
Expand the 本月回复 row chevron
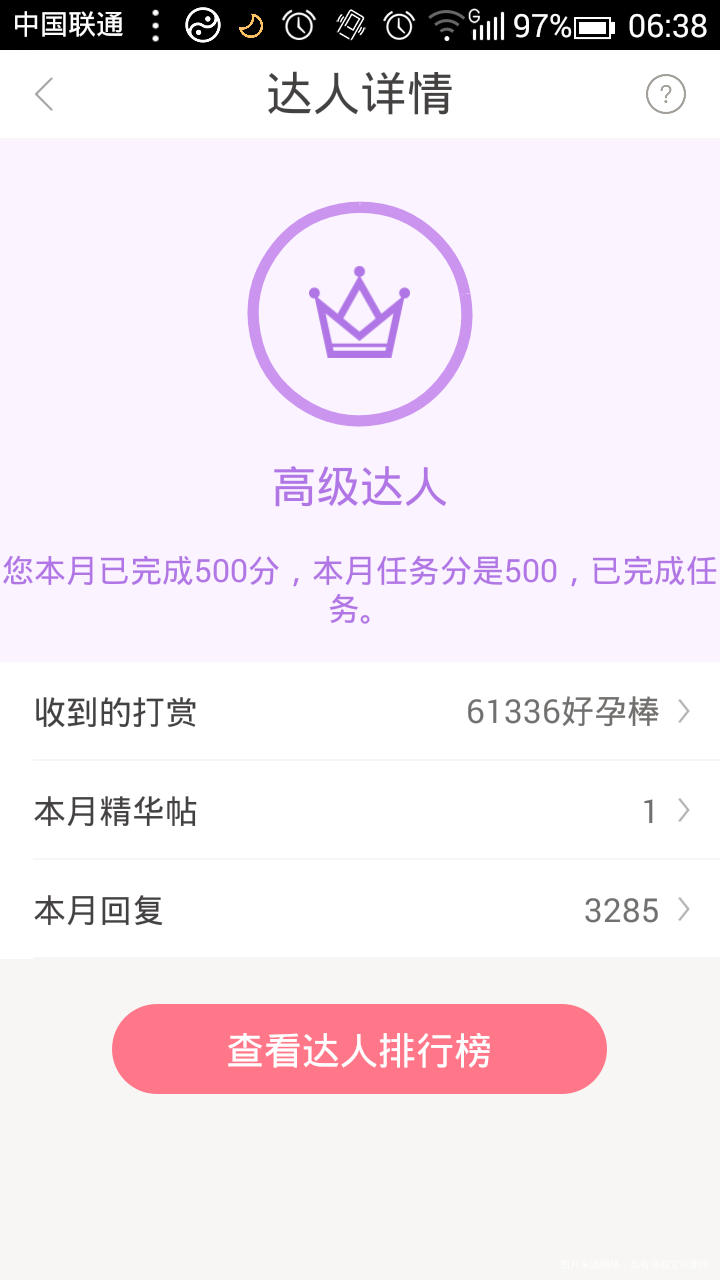coord(684,910)
